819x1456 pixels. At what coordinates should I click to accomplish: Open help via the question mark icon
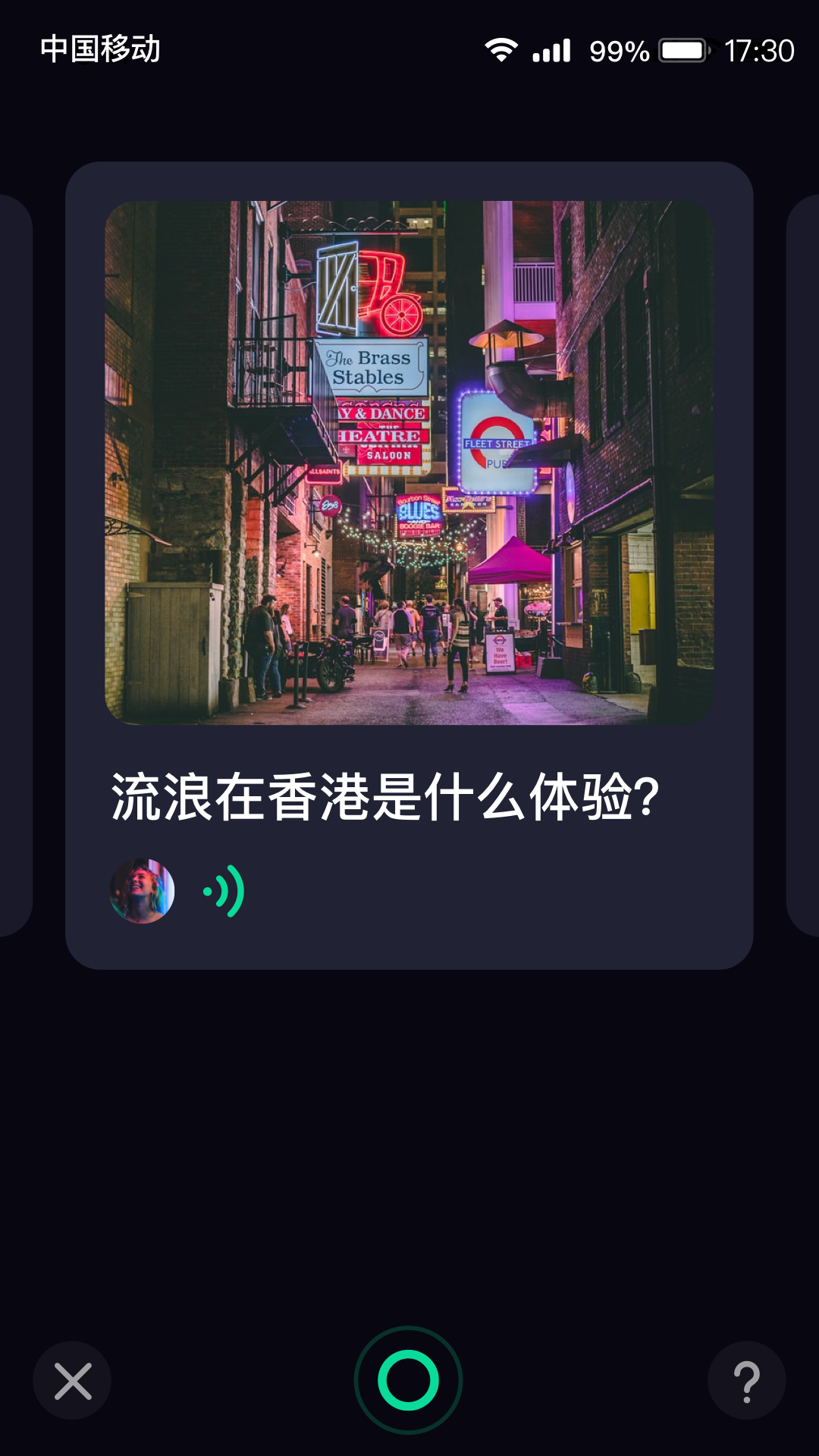746,1380
